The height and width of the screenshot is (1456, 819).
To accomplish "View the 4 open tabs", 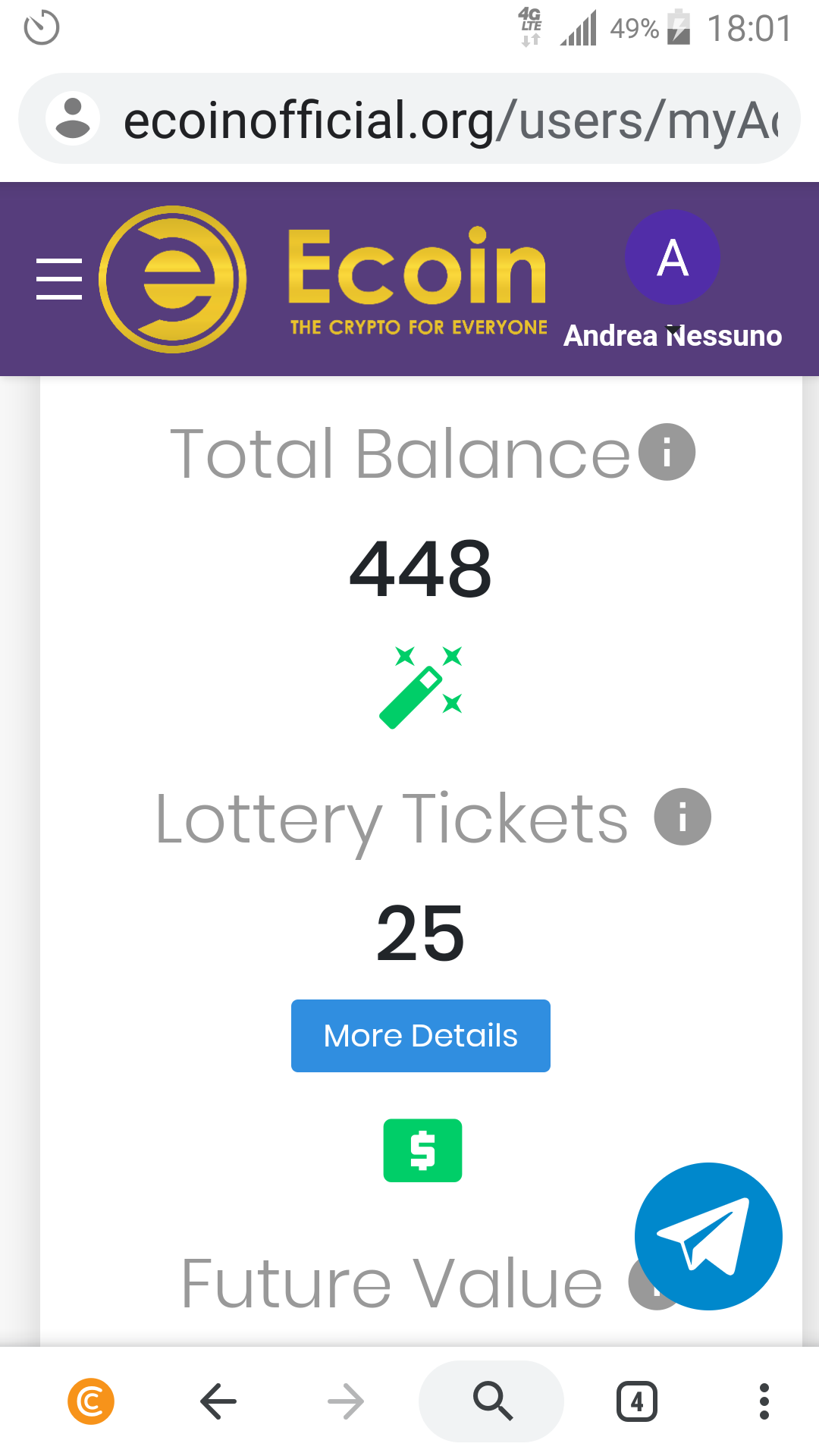I will point(636,1401).
